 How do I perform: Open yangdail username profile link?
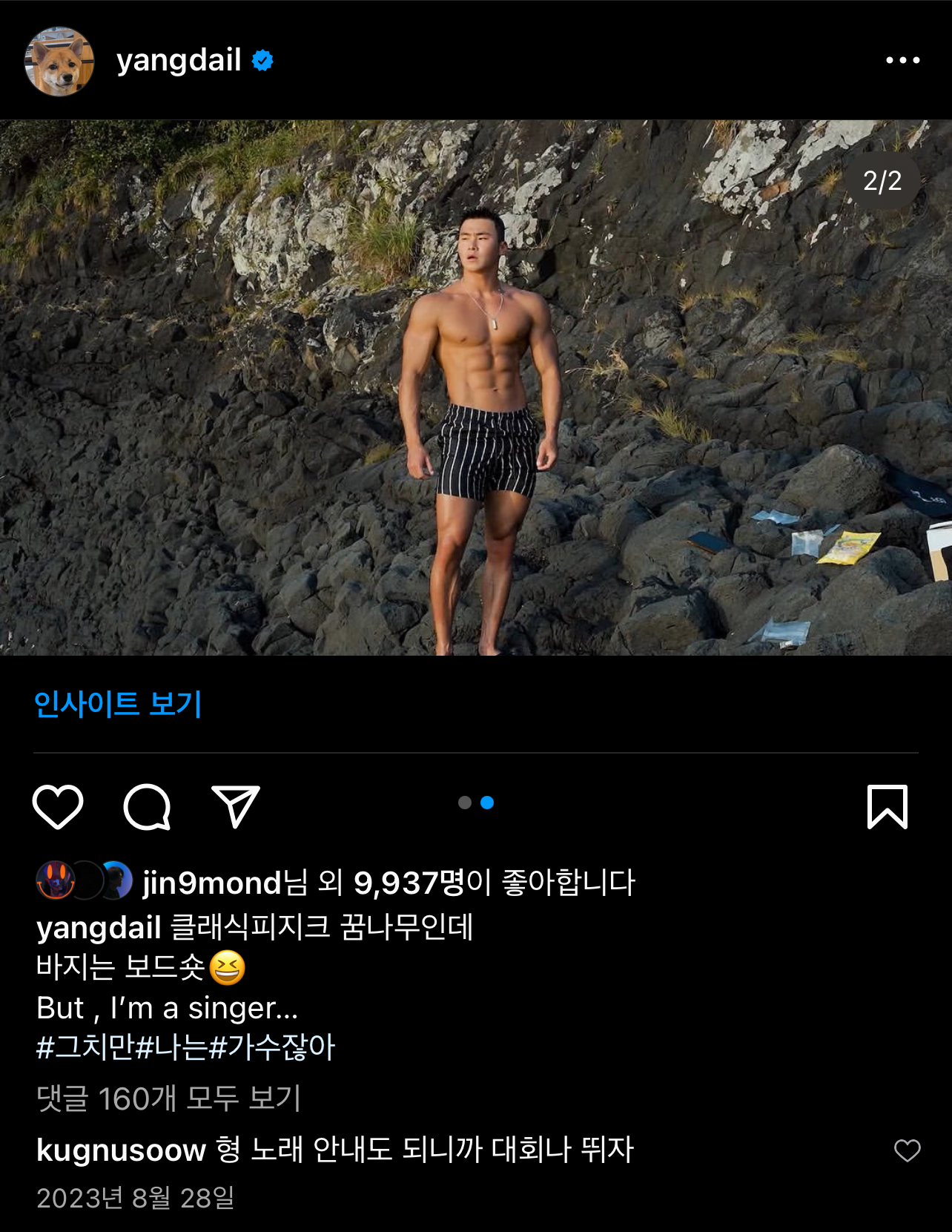[x=179, y=60]
